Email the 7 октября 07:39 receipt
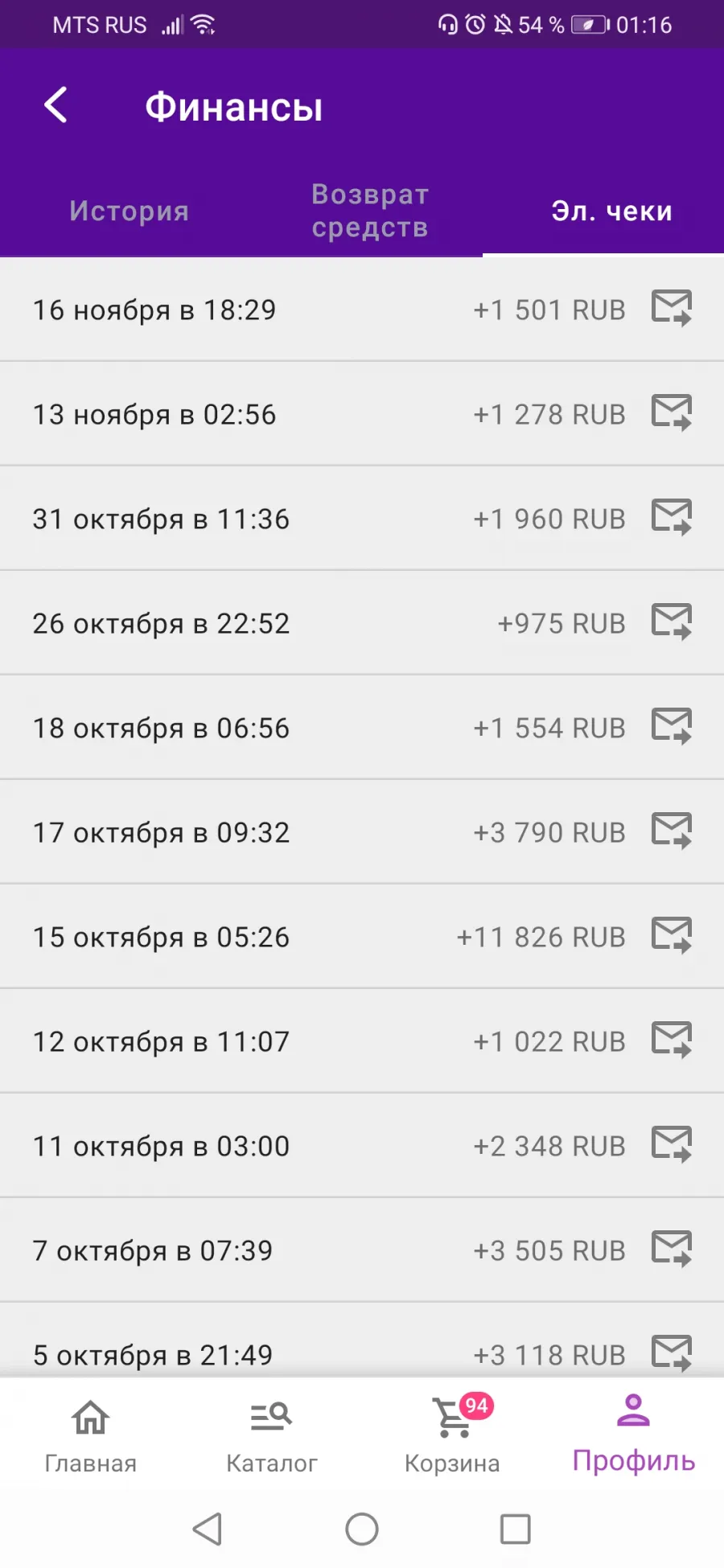724x1568 pixels. click(x=672, y=1249)
